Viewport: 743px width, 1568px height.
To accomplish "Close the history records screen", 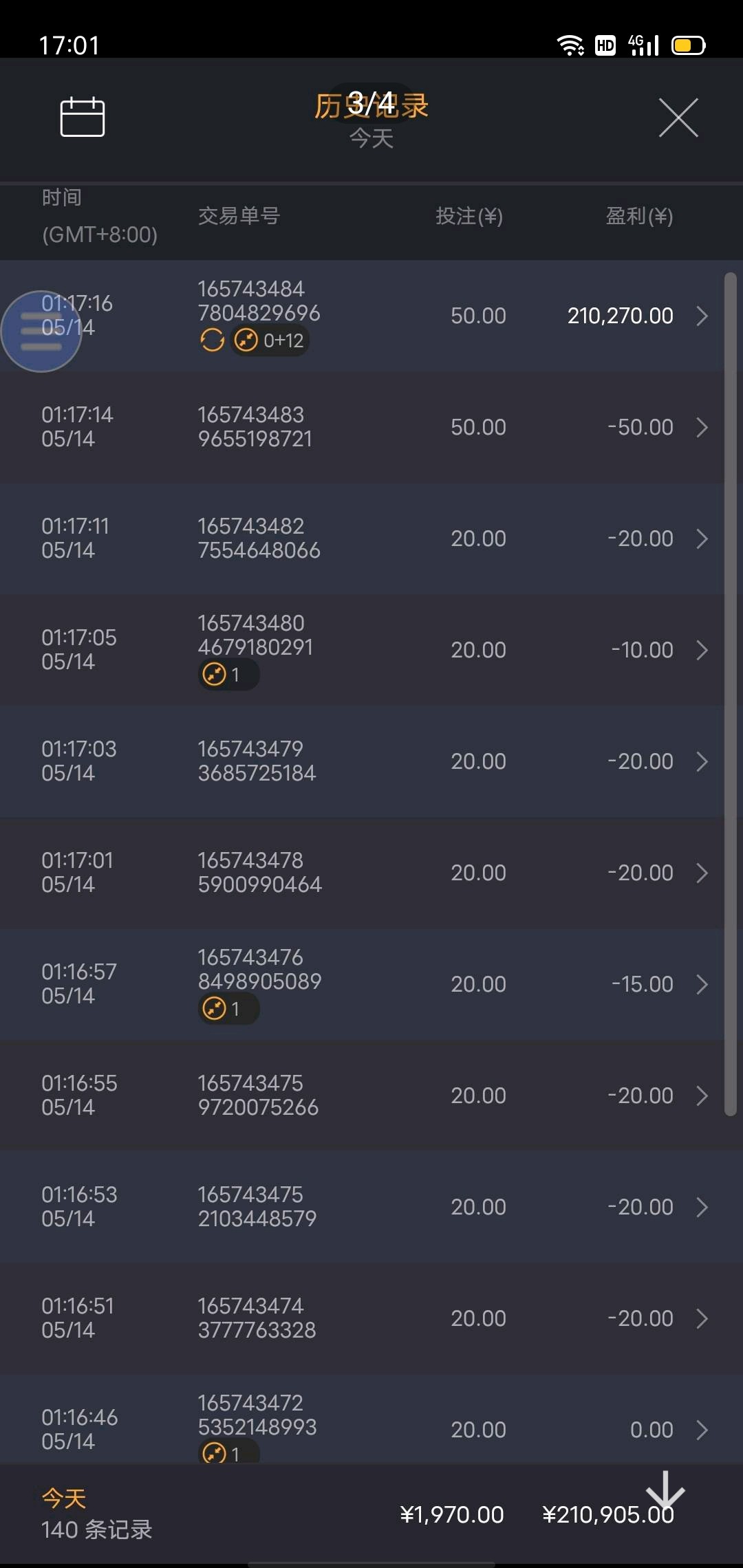I will tap(678, 118).
